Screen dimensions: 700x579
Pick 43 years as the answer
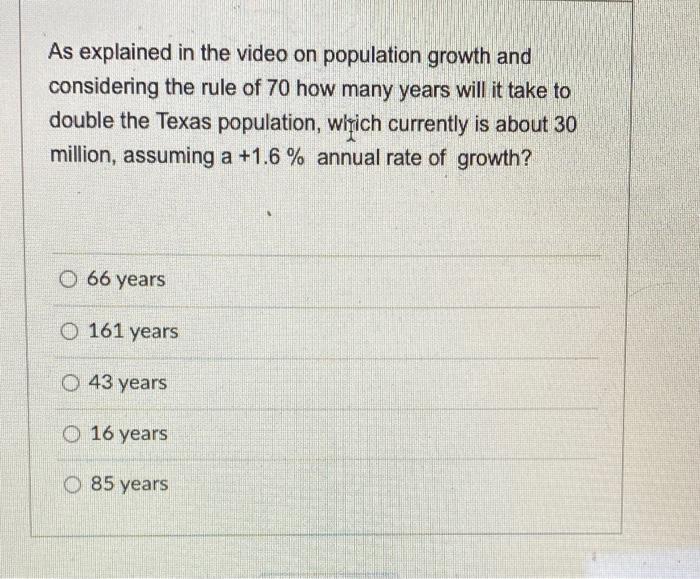tap(72, 382)
